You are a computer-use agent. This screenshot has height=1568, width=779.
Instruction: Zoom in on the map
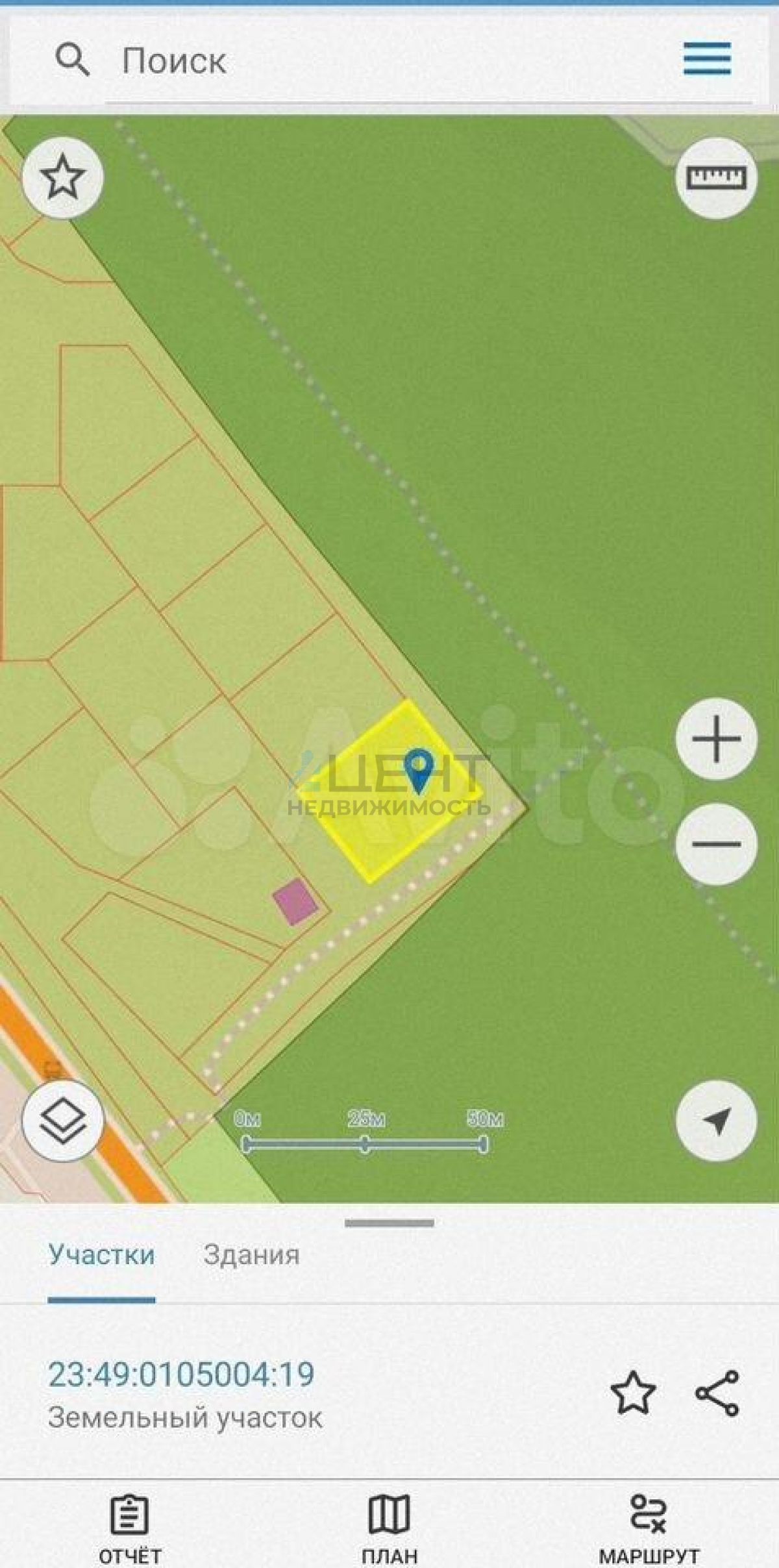[x=716, y=739]
